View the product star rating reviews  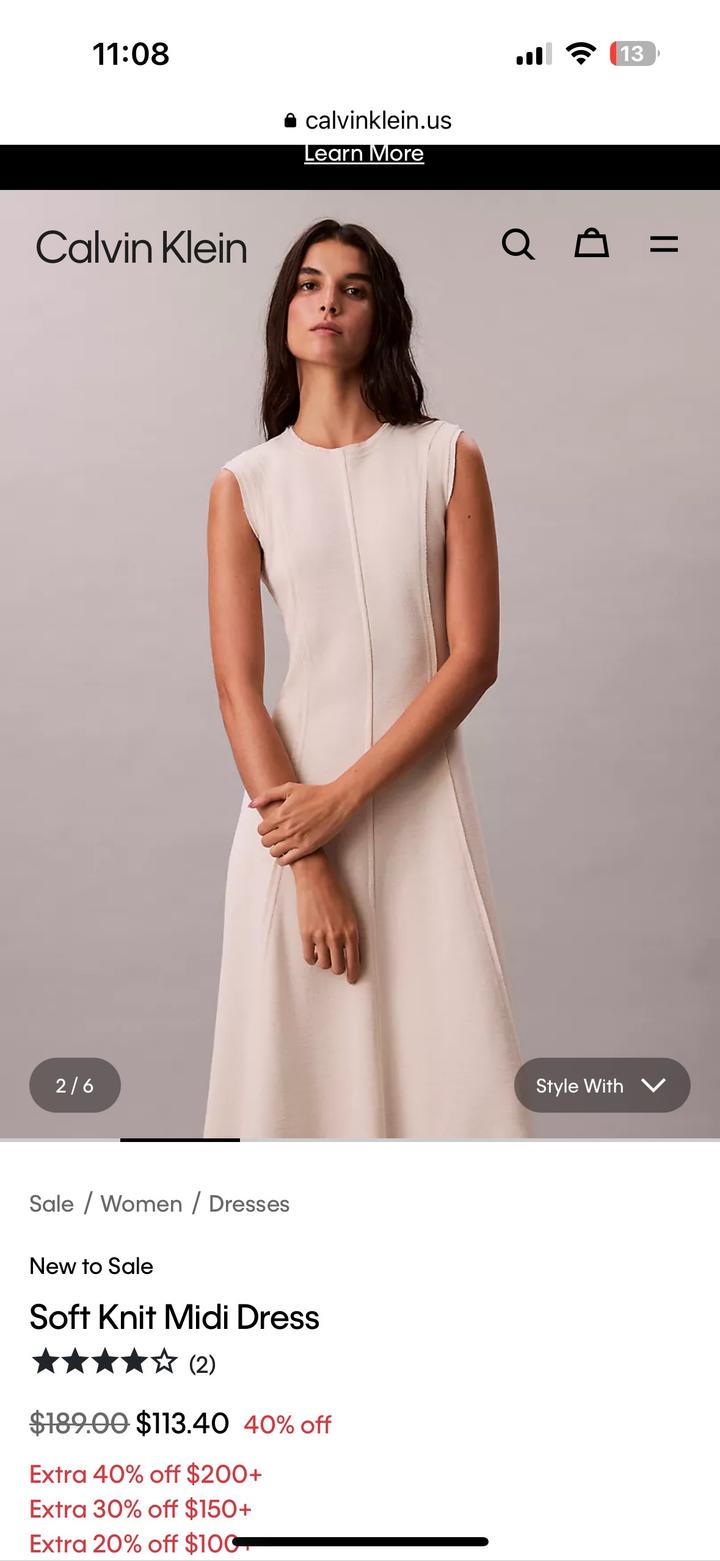coord(122,1363)
